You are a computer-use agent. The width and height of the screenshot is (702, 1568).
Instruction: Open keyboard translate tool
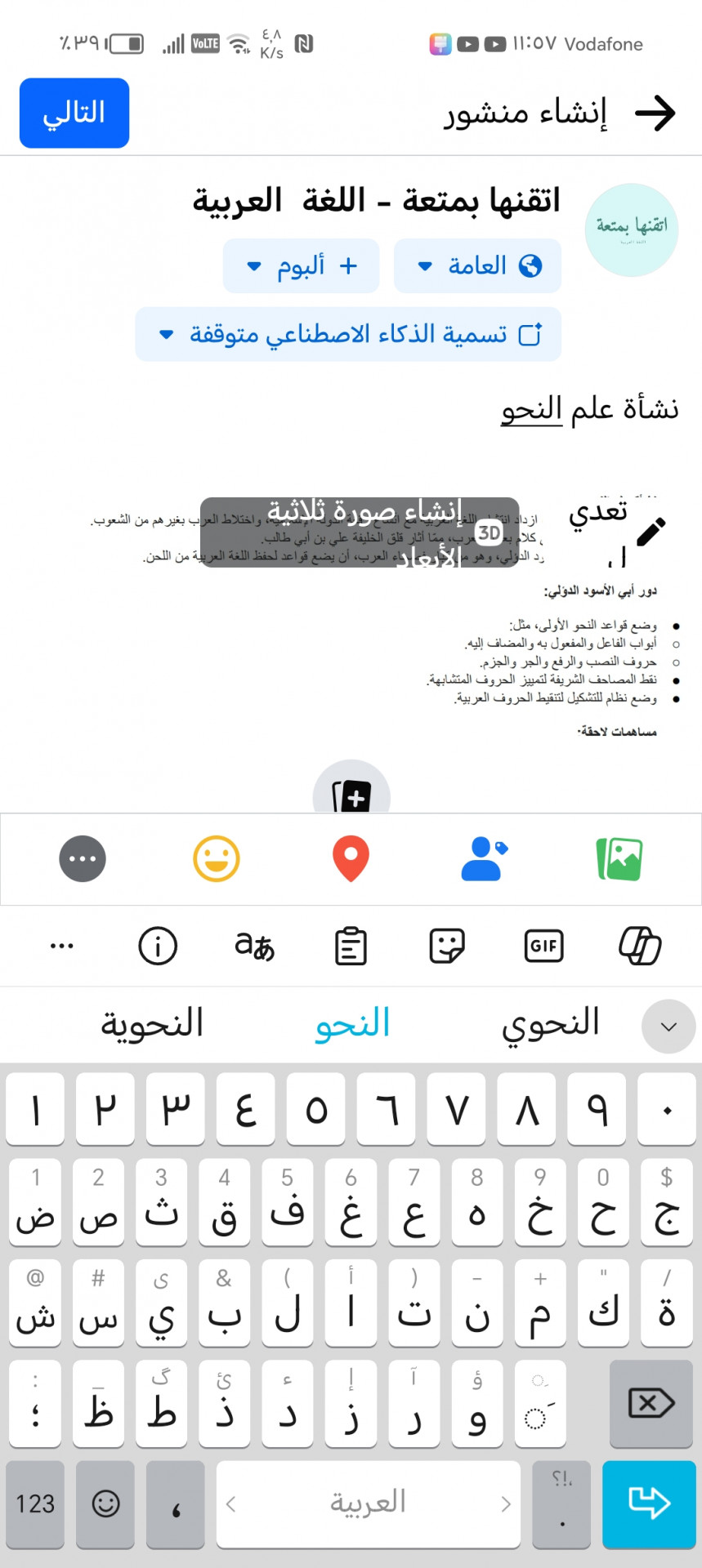(x=254, y=947)
